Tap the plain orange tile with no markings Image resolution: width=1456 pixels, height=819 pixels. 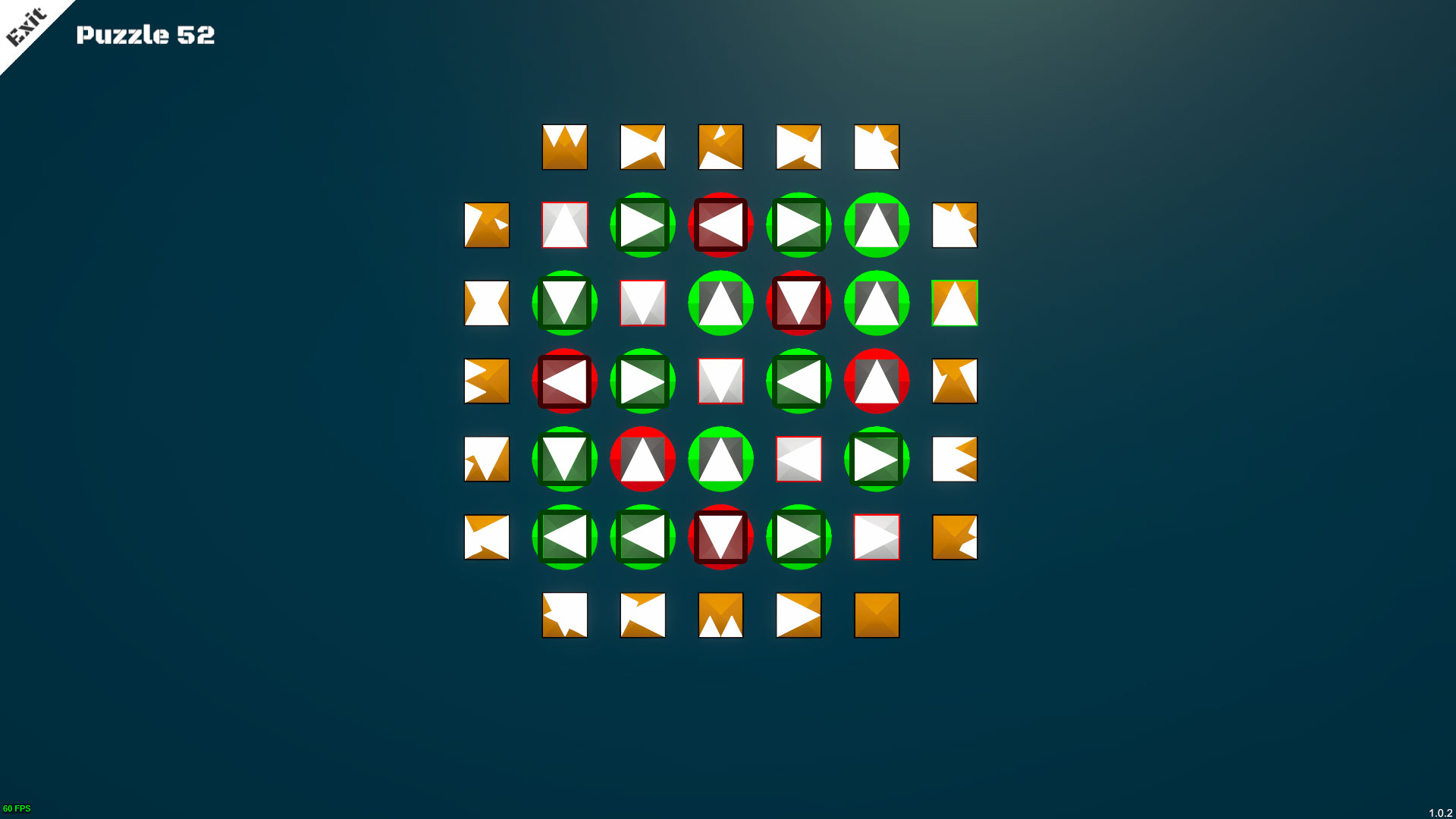(x=877, y=615)
